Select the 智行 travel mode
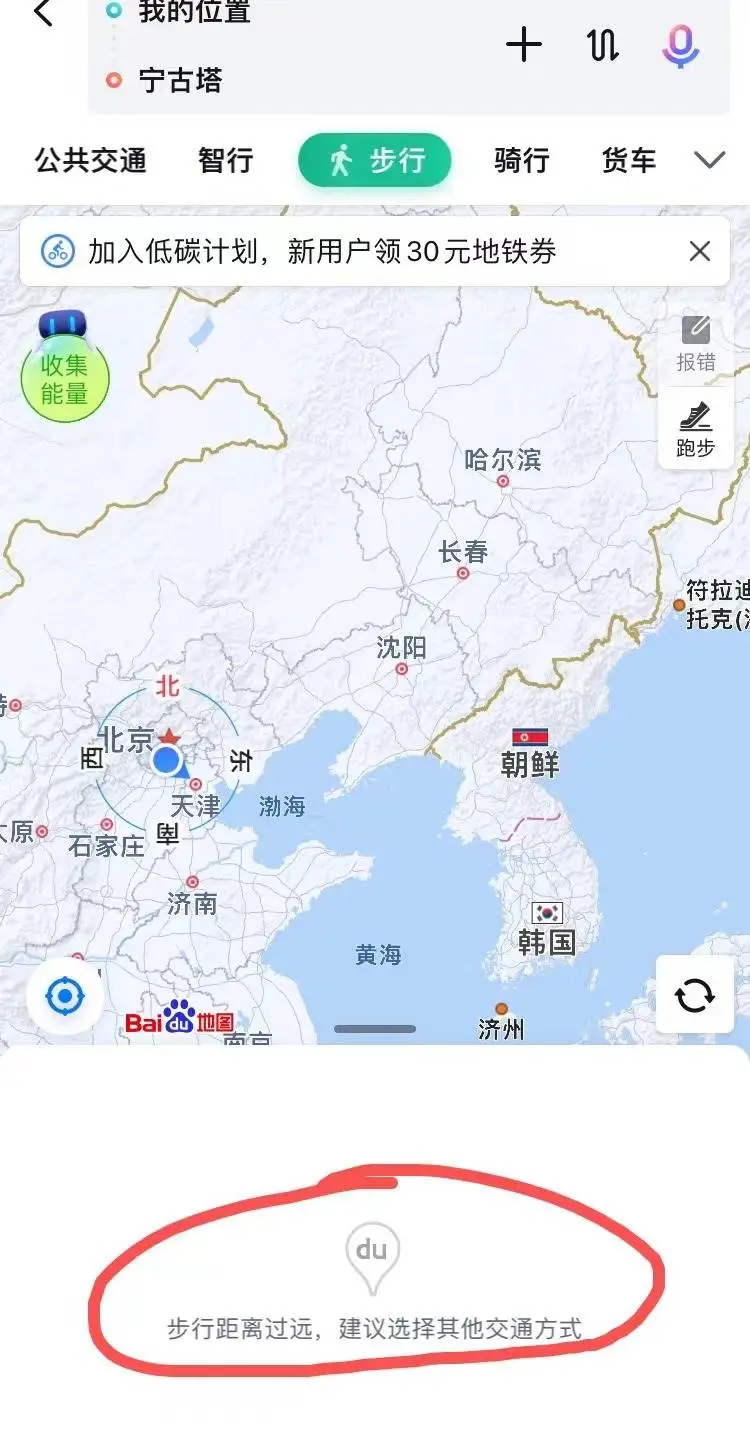Viewport: 750px width, 1430px height. pyautogui.click(x=226, y=160)
